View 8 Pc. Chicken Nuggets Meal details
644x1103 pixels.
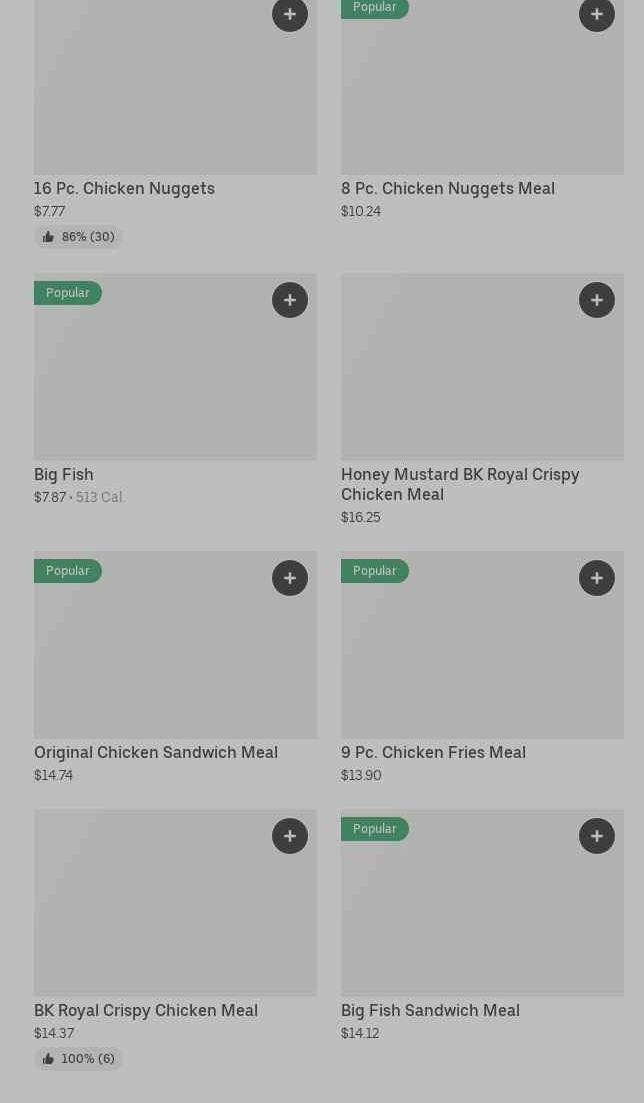pos(447,188)
